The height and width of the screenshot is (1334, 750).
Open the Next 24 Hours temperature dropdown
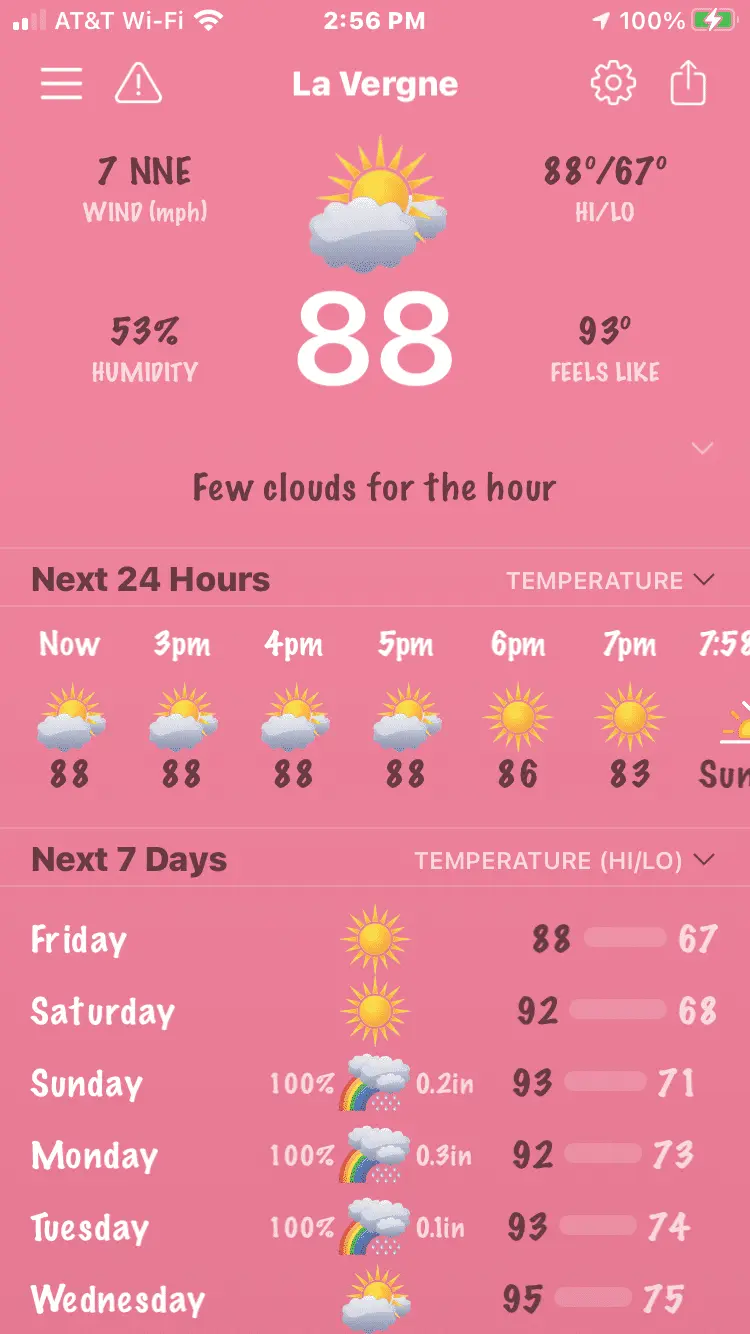pos(610,580)
